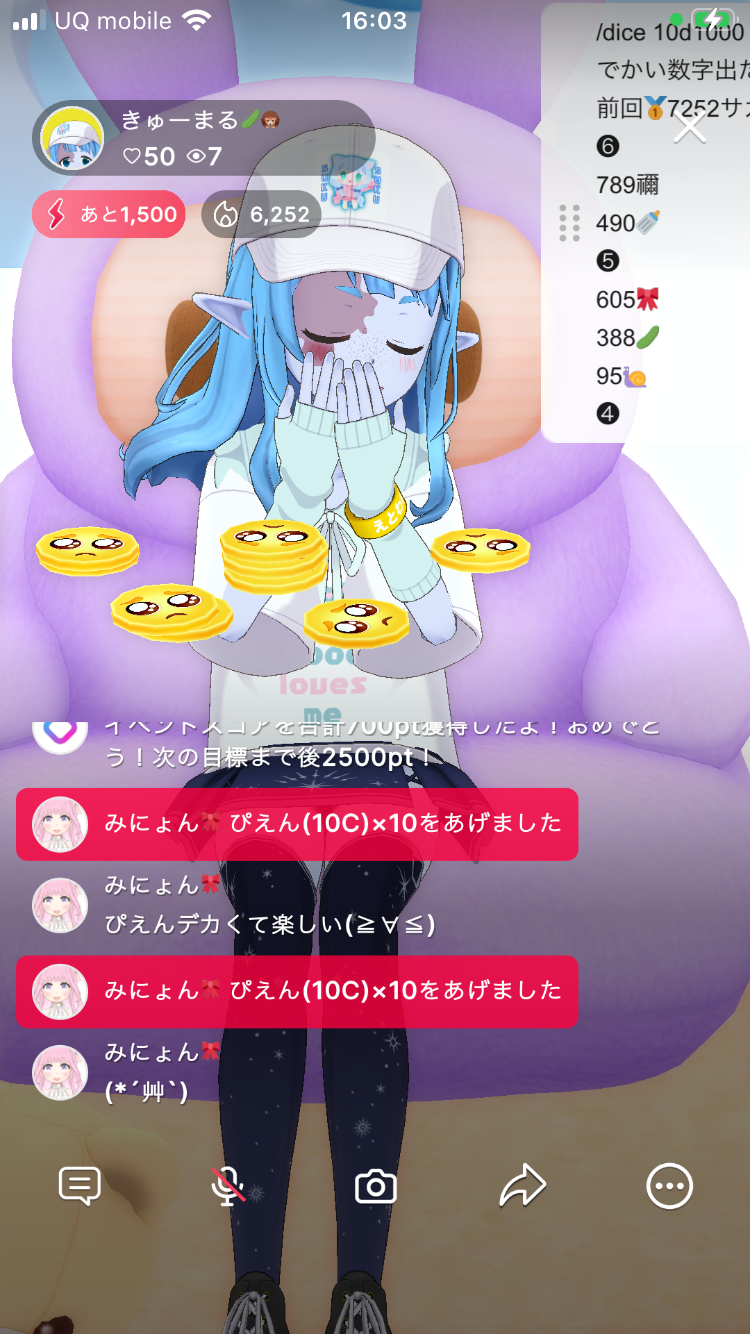Open the comment input
This screenshot has width=750, height=1334.
[80, 1187]
